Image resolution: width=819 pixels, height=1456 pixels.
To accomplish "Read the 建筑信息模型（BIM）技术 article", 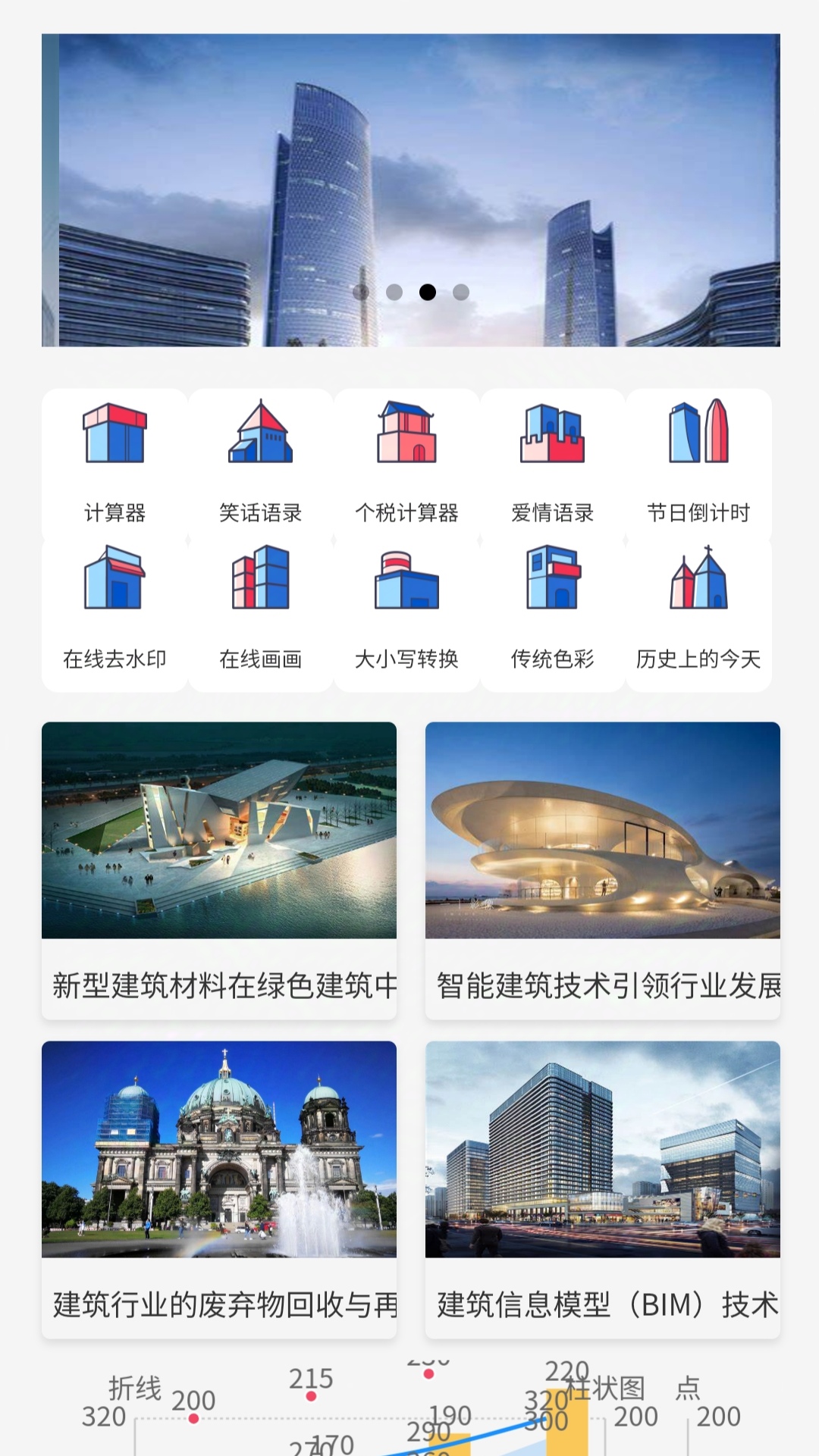I will pos(602,1188).
